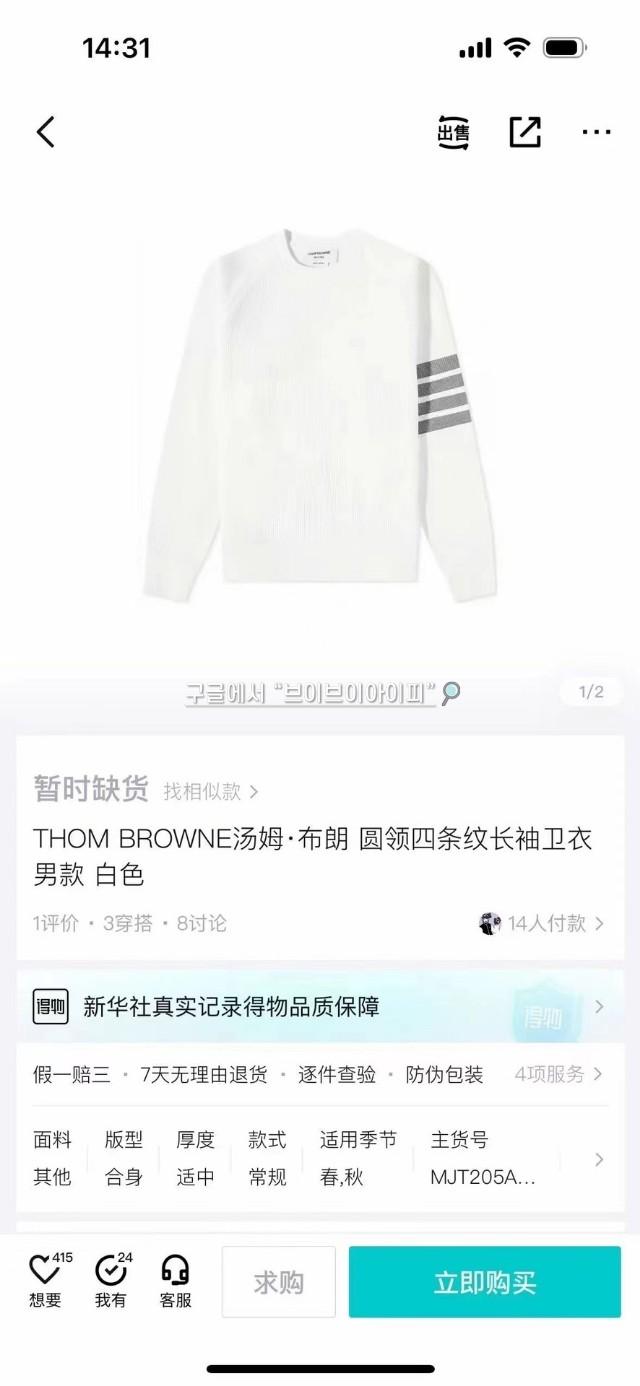Open the white sweatshirt product image
640x1386 pixels.
320,420
